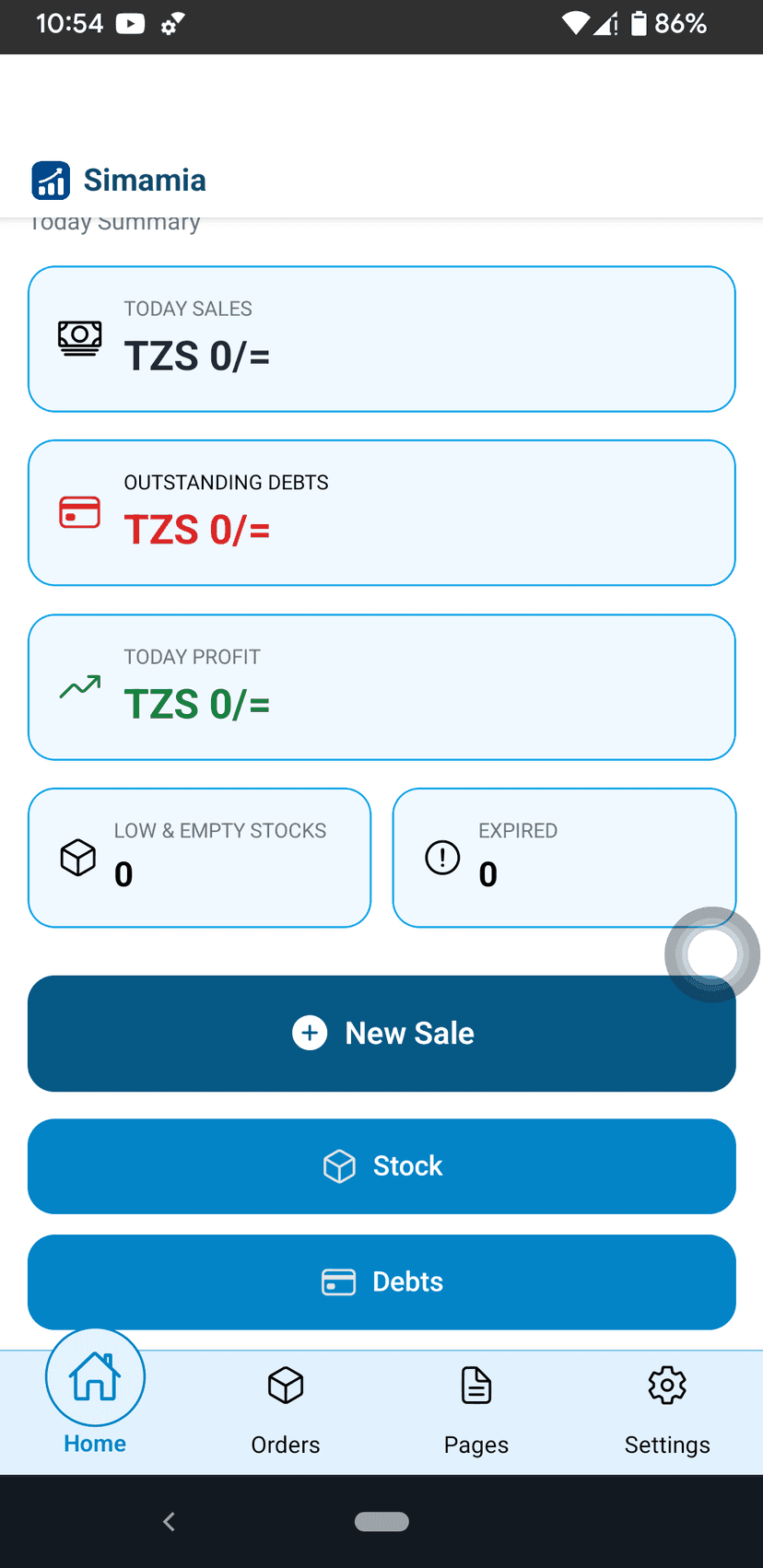Tap the cube icon on Low & Empty Stocks
Viewport: 763px width, 1568px height.
[77, 857]
